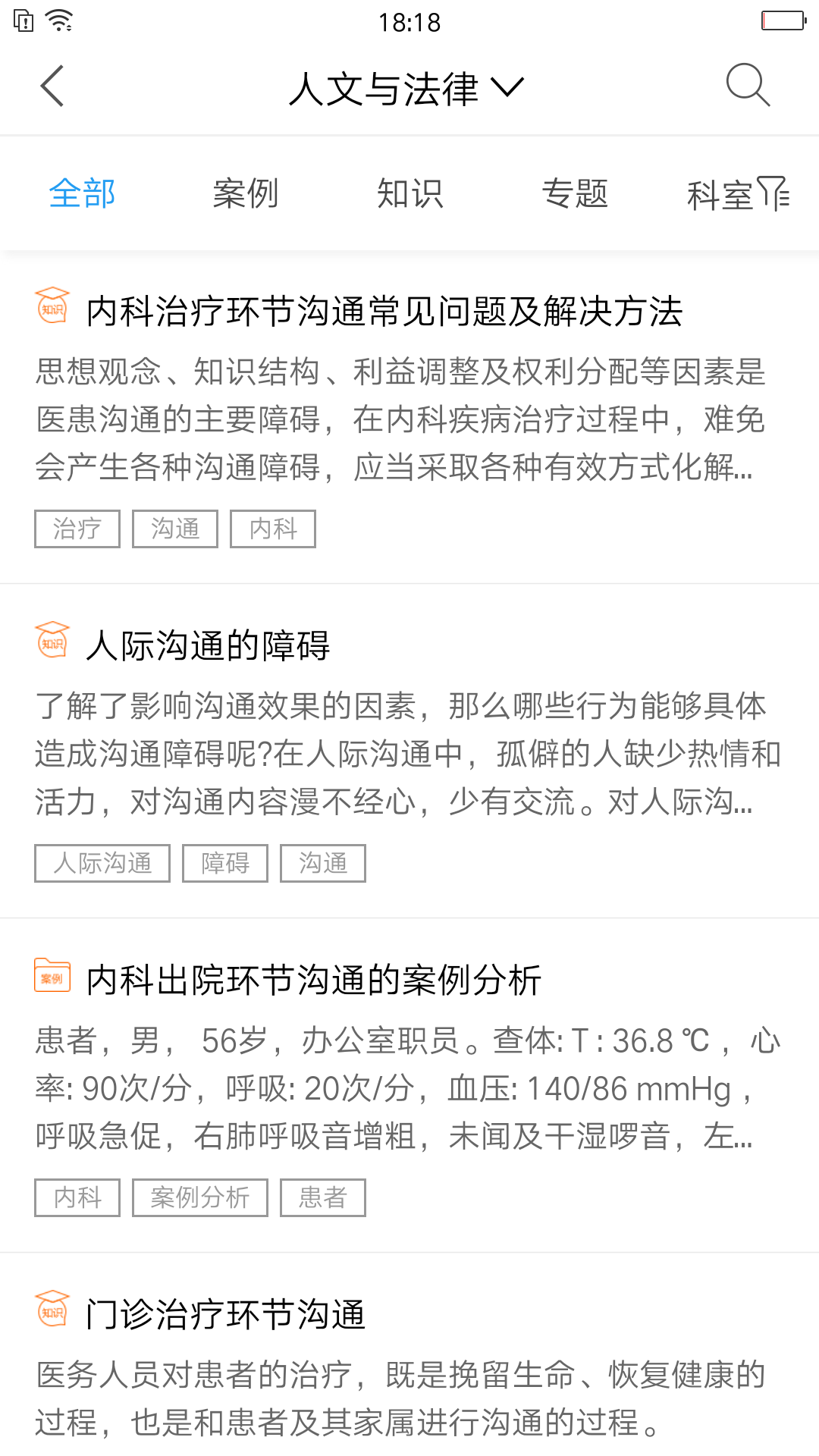Switch to the 知识 tab

pos(410,193)
